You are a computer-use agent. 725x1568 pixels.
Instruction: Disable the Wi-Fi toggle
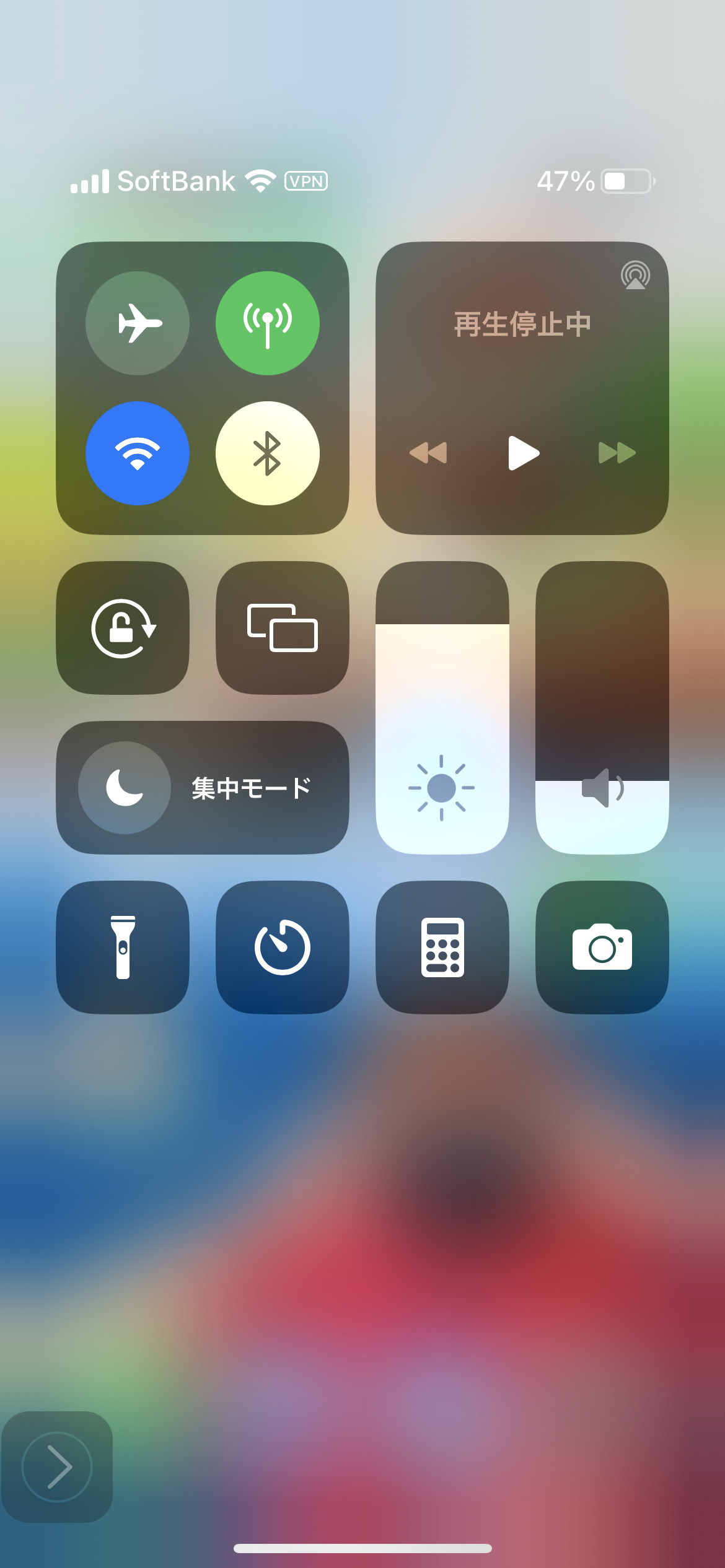coord(138,453)
